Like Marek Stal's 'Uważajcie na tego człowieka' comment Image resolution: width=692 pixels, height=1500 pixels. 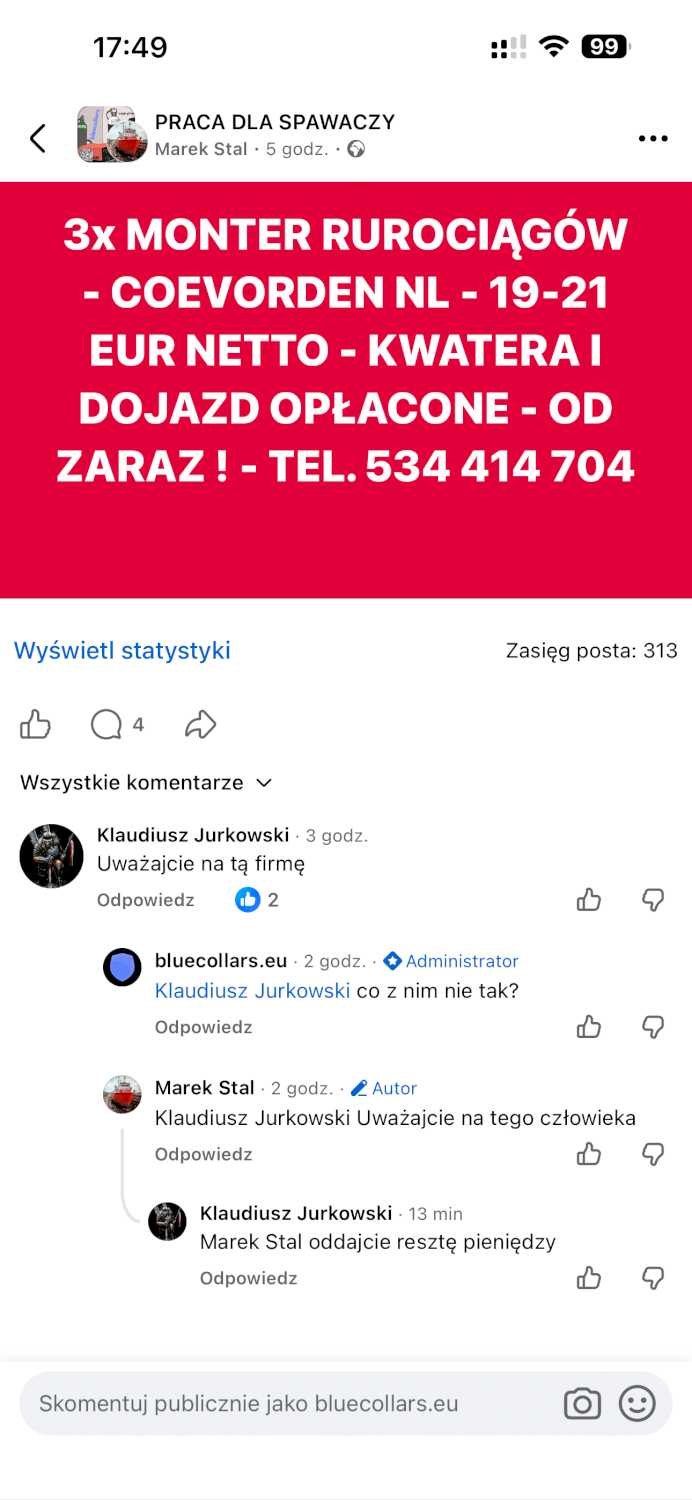(x=589, y=1154)
